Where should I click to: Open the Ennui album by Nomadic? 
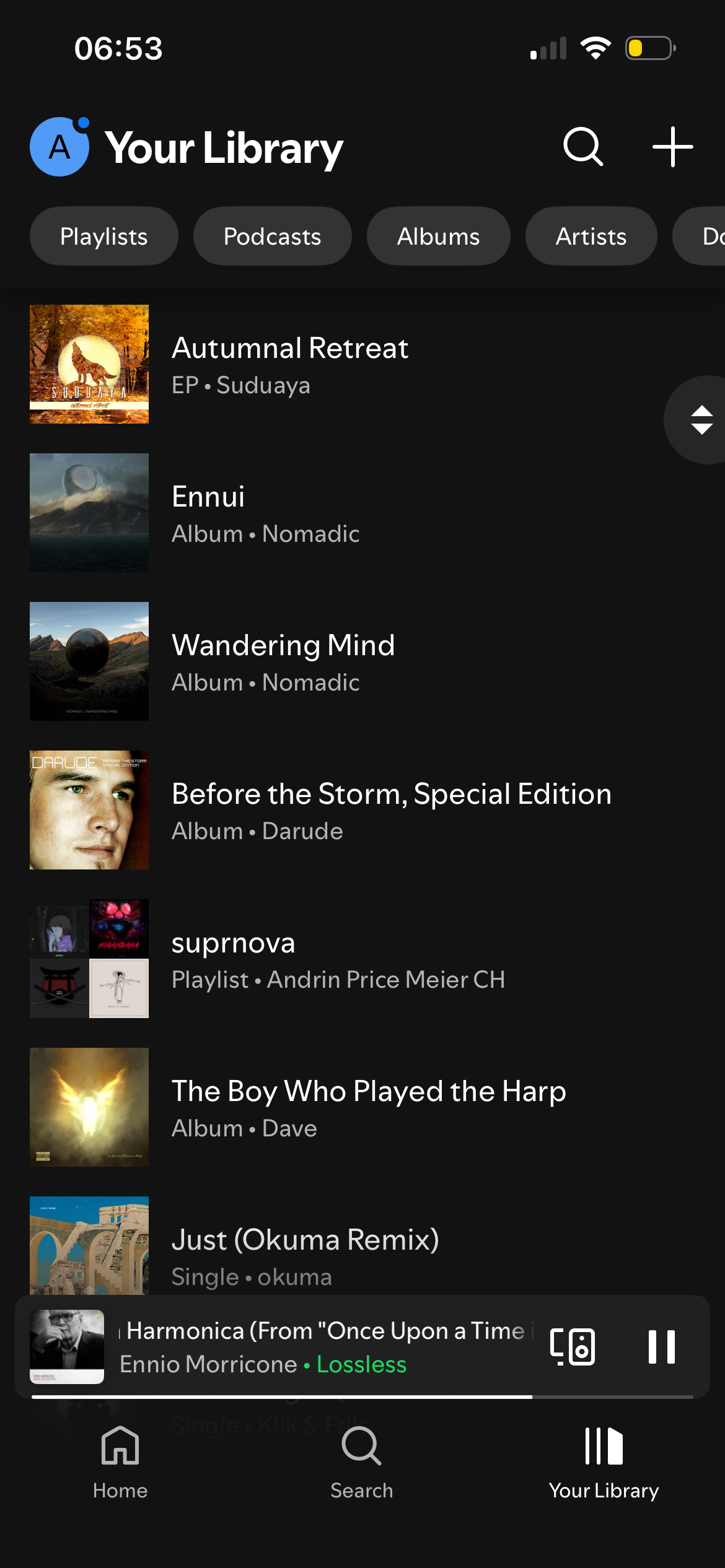tap(266, 513)
